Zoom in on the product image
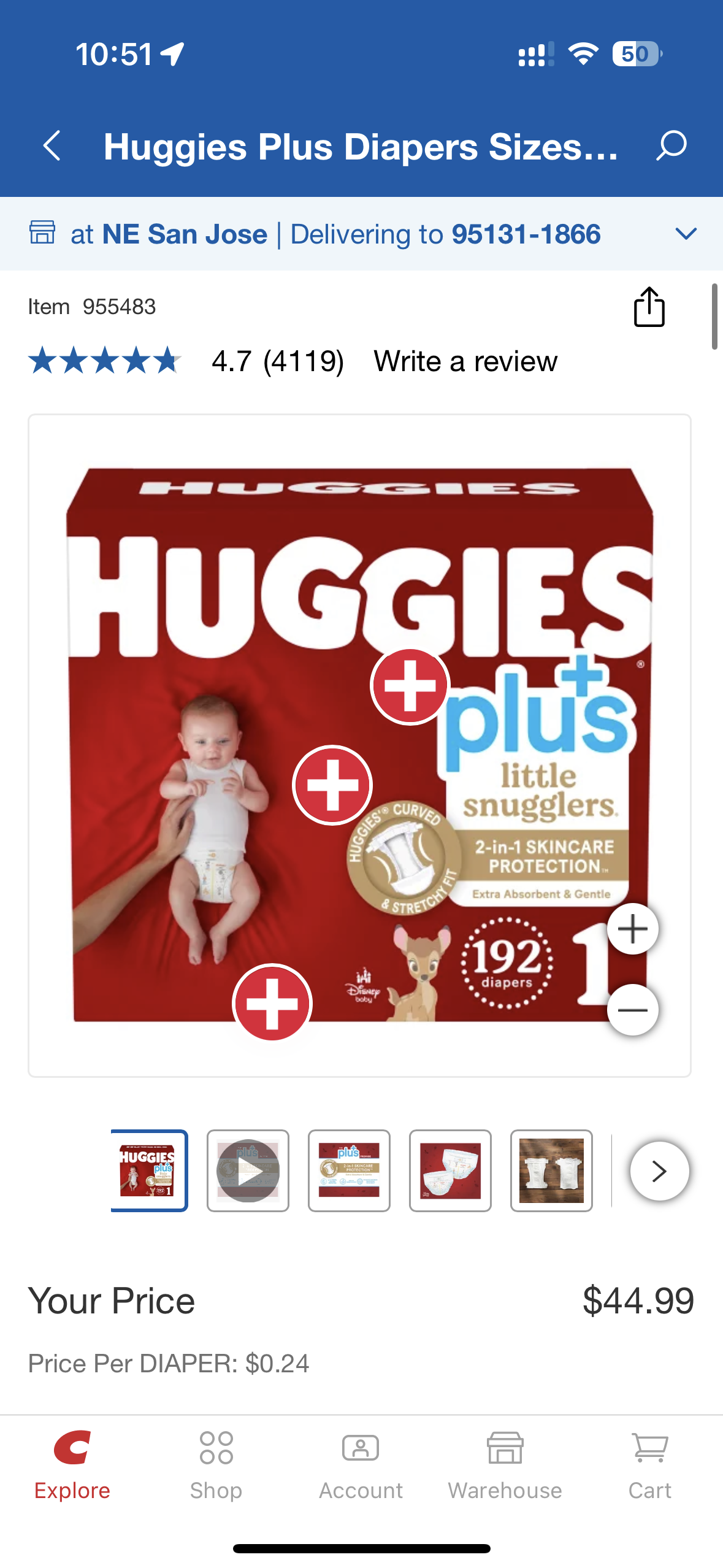 point(632,929)
